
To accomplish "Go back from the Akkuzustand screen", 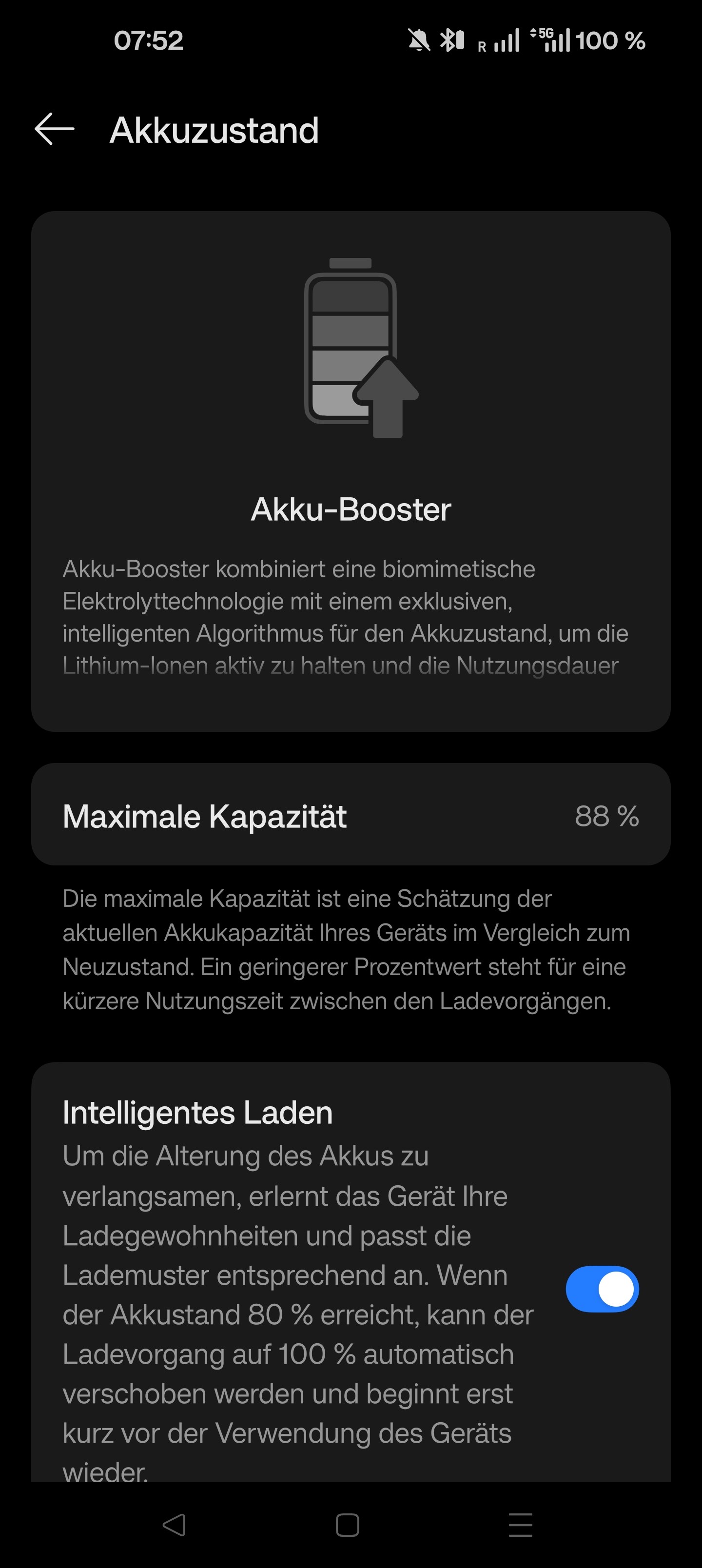I will pos(55,129).
